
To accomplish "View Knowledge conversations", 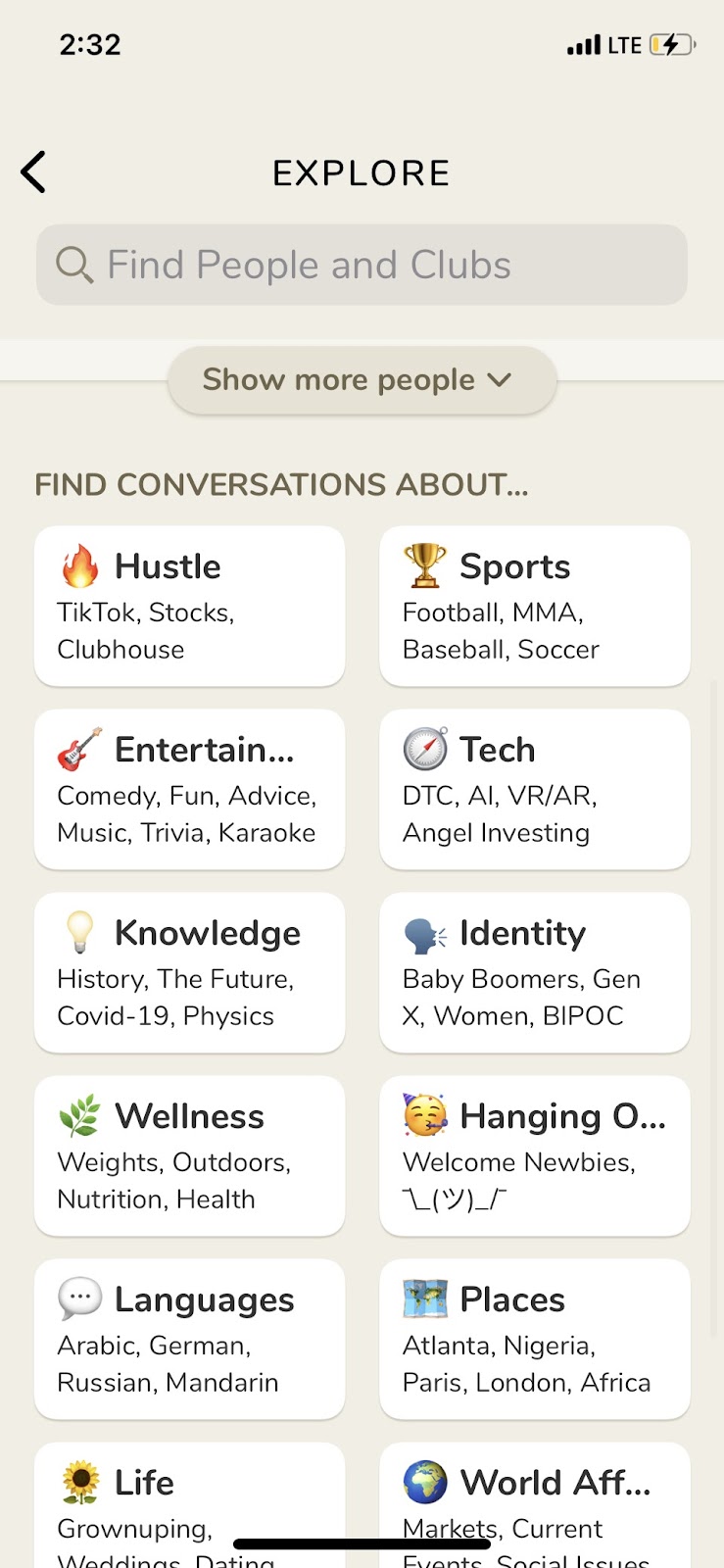I will tap(189, 972).
